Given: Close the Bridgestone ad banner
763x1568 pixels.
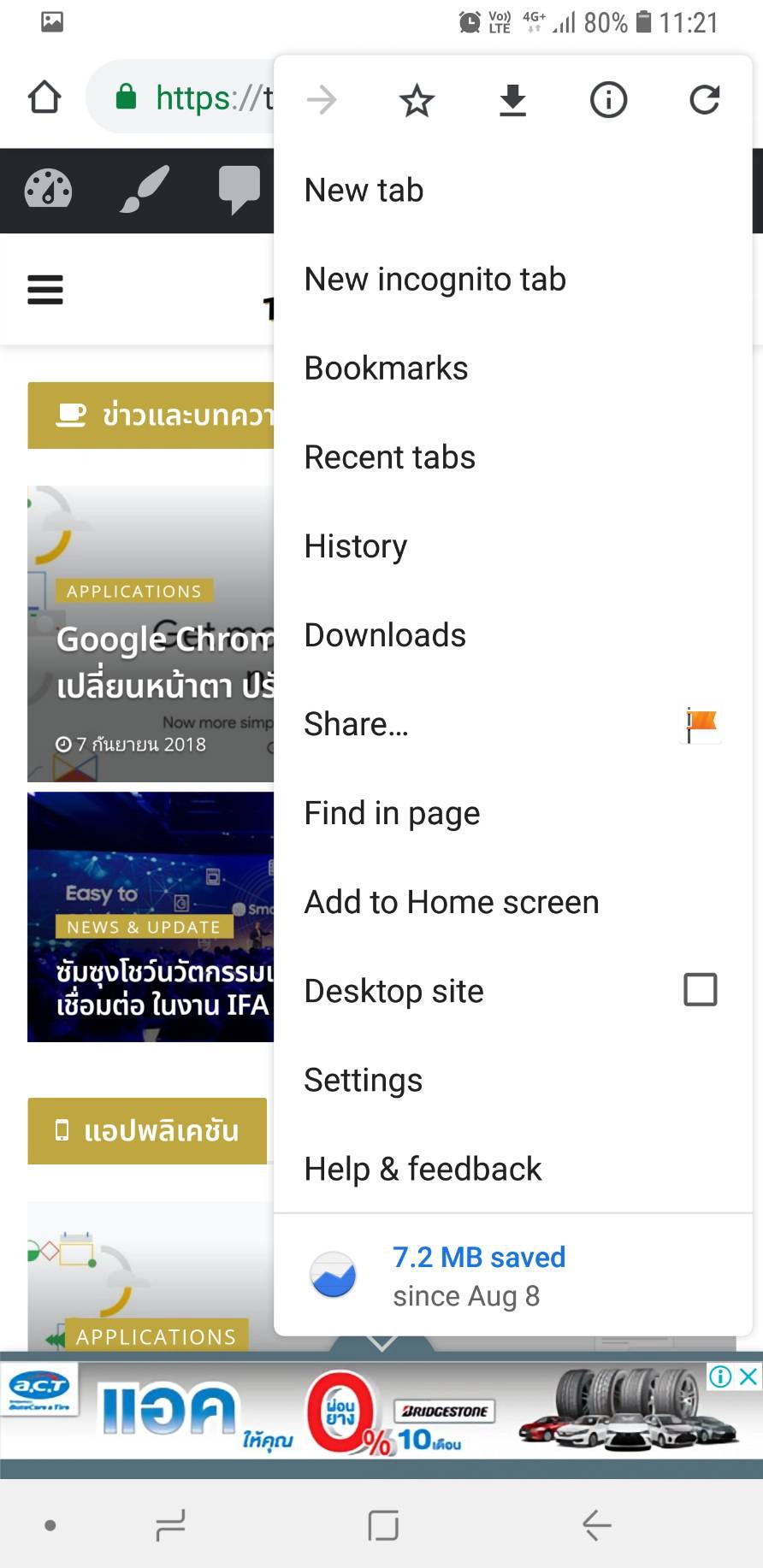Looking at the screenshot, I should click(748, 1376).
